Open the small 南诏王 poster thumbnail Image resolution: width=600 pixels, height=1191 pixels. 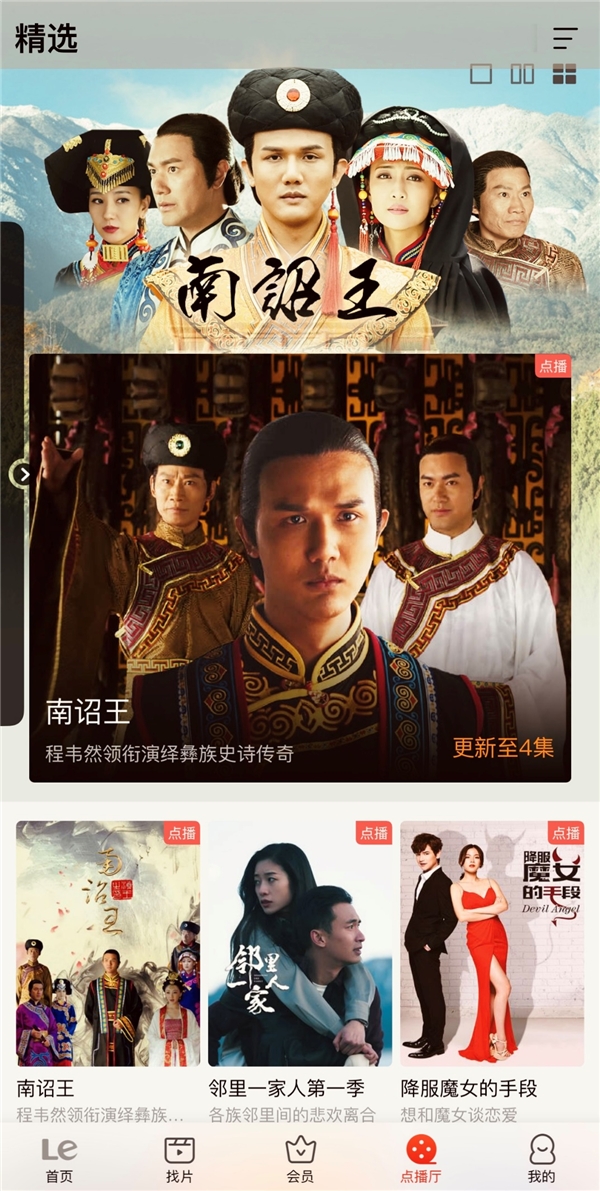108,943
